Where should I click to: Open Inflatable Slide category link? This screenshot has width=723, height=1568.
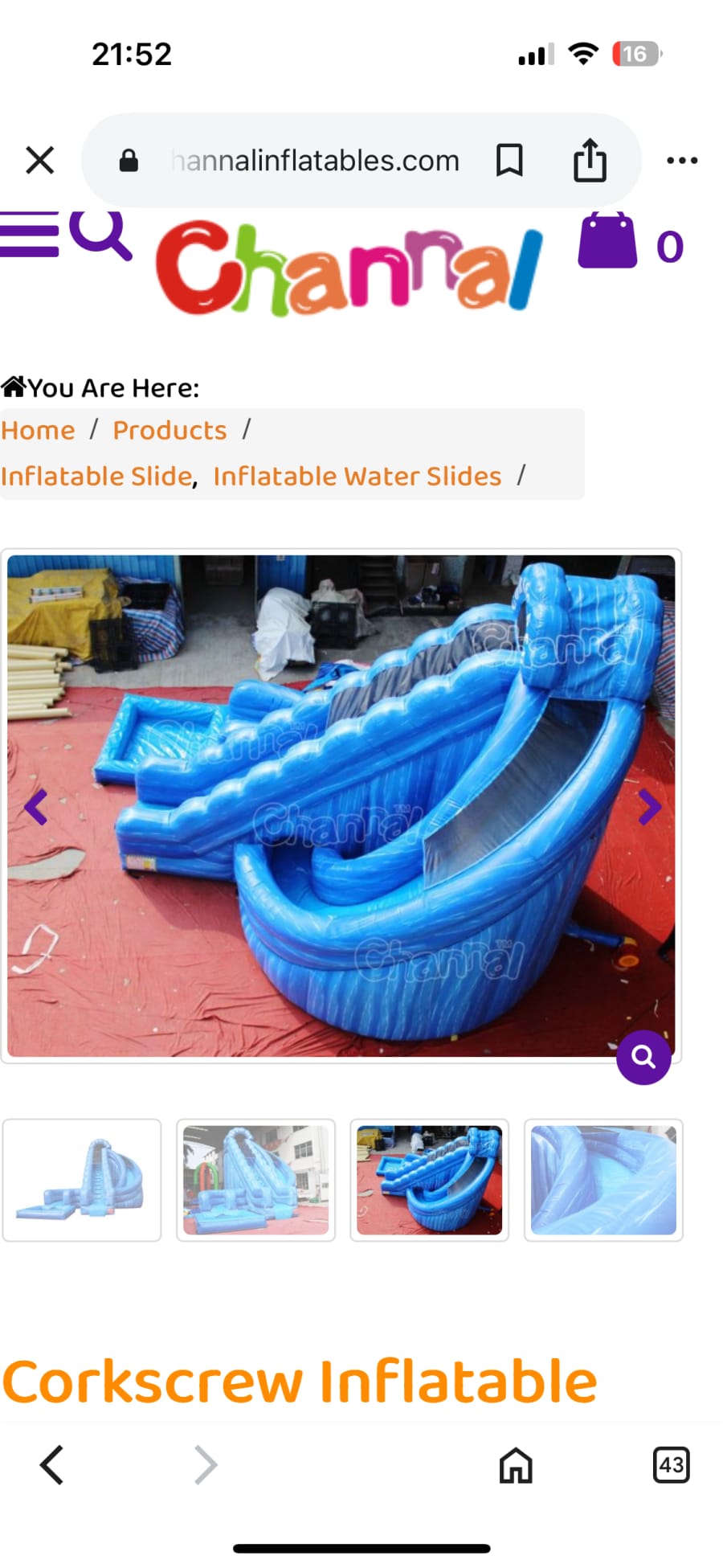[x=96, y=477]
